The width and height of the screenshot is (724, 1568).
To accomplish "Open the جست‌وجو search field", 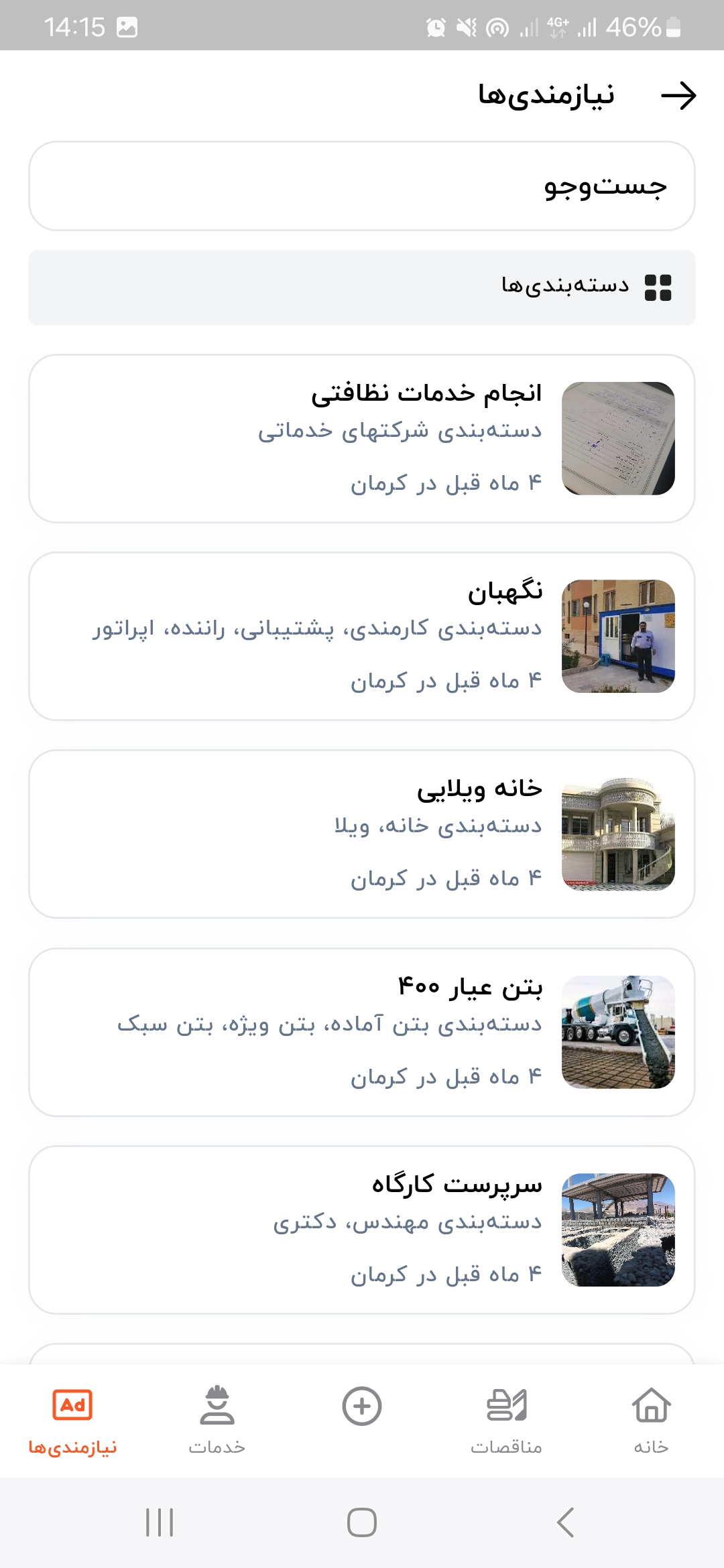I will pyautogui.click(x=362, y=186).
